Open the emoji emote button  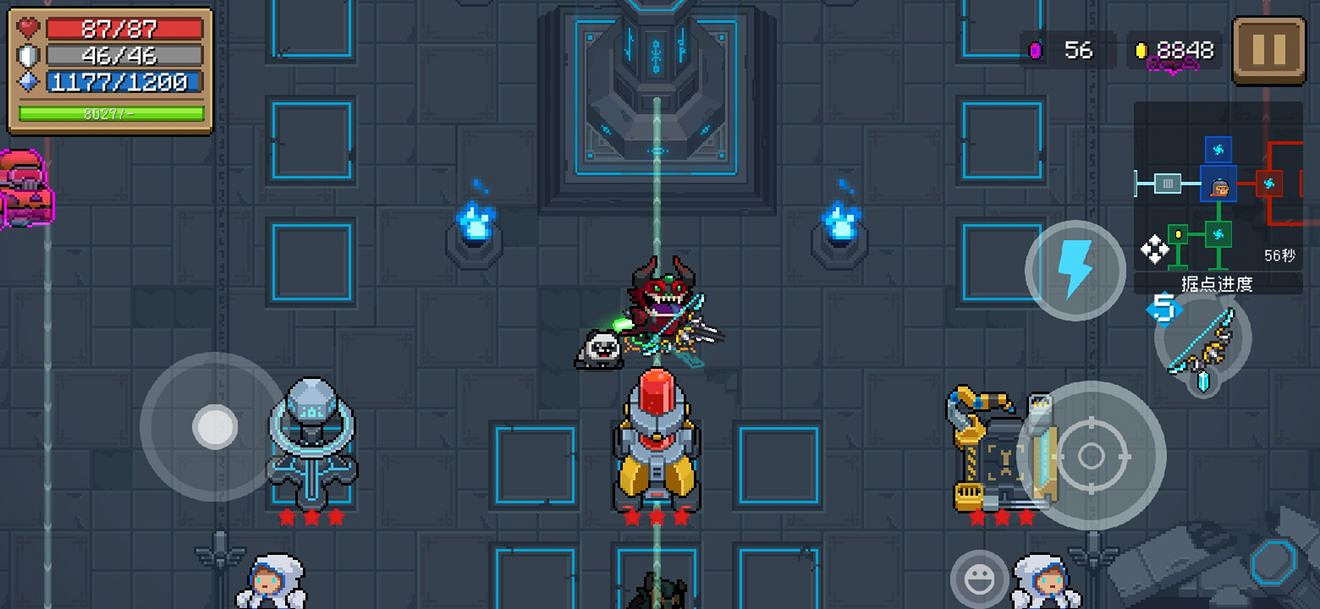[x=979, y=578]
